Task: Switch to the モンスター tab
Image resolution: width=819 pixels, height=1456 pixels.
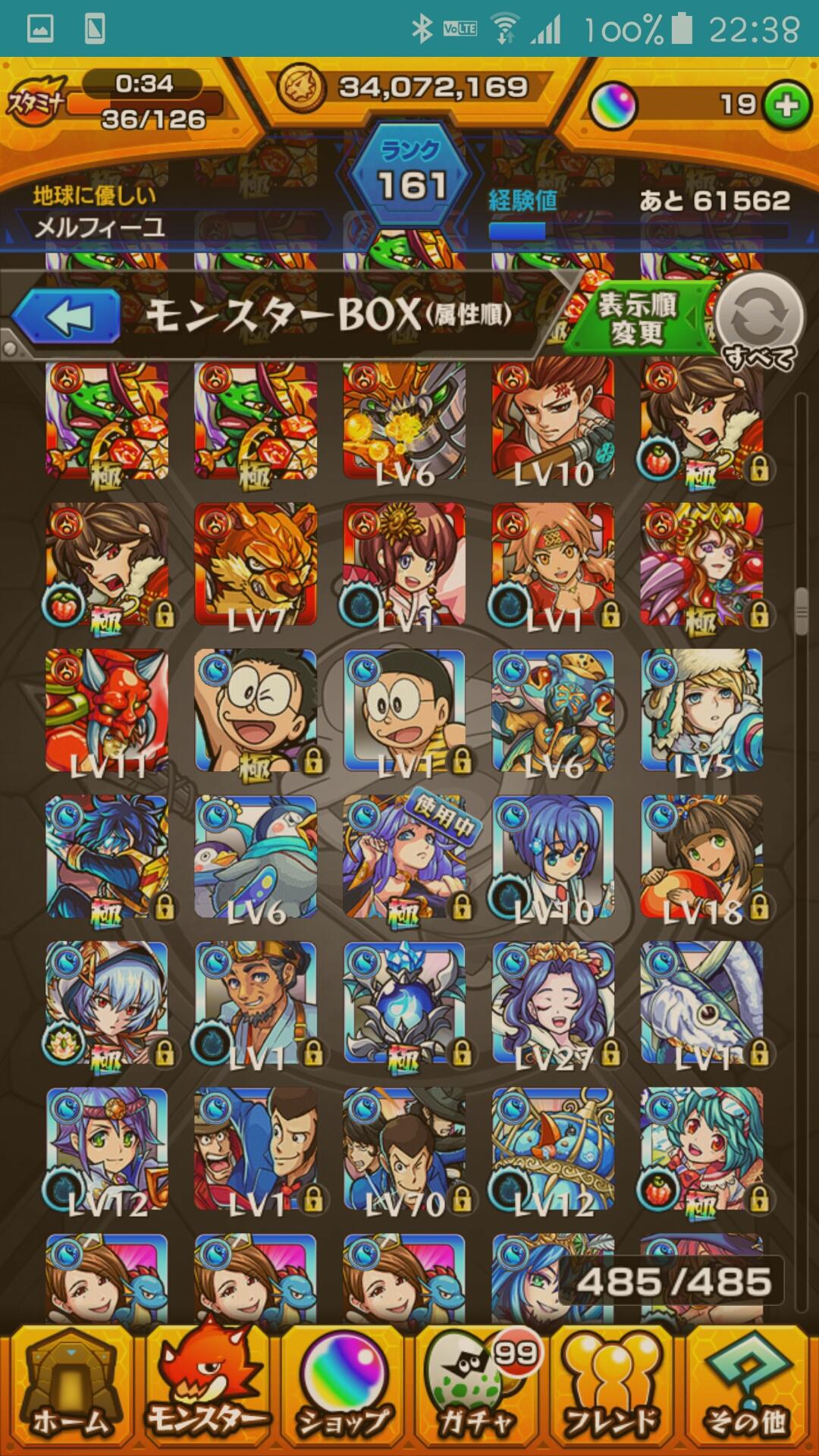Action: pos(206,1392)
